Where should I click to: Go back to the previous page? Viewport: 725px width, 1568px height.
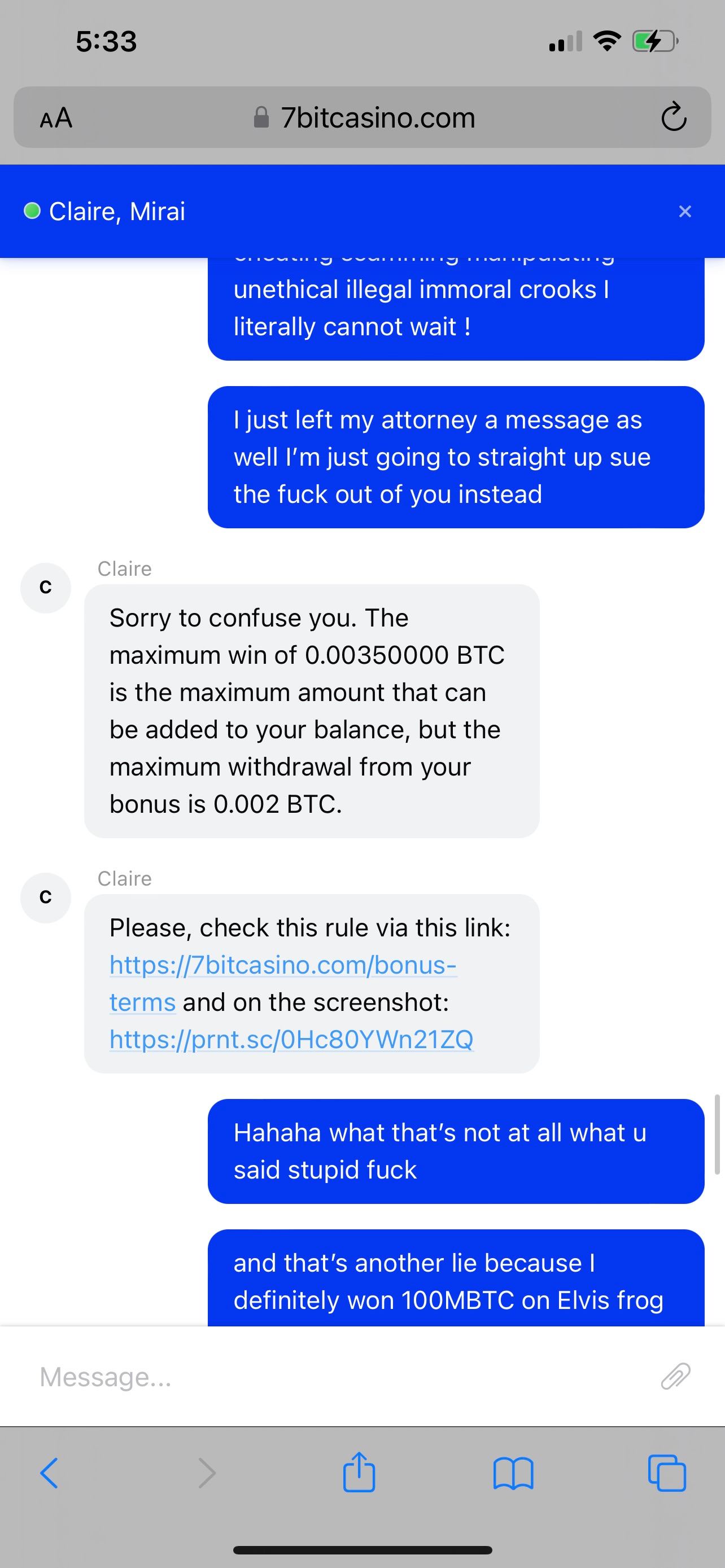tap(49, 1473)
